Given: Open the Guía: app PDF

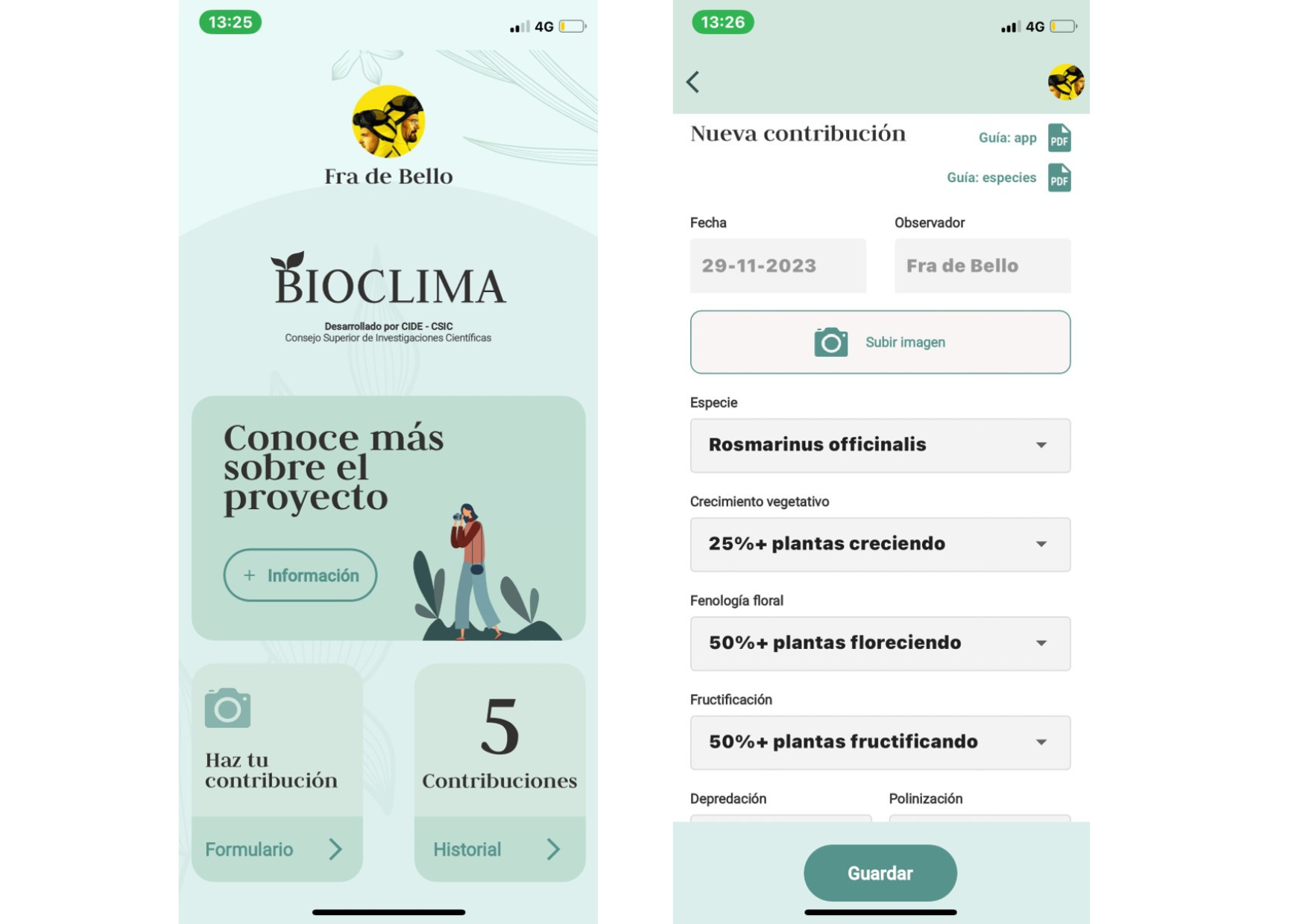Looking at the screenshot, I should (x=1059, y=138).
